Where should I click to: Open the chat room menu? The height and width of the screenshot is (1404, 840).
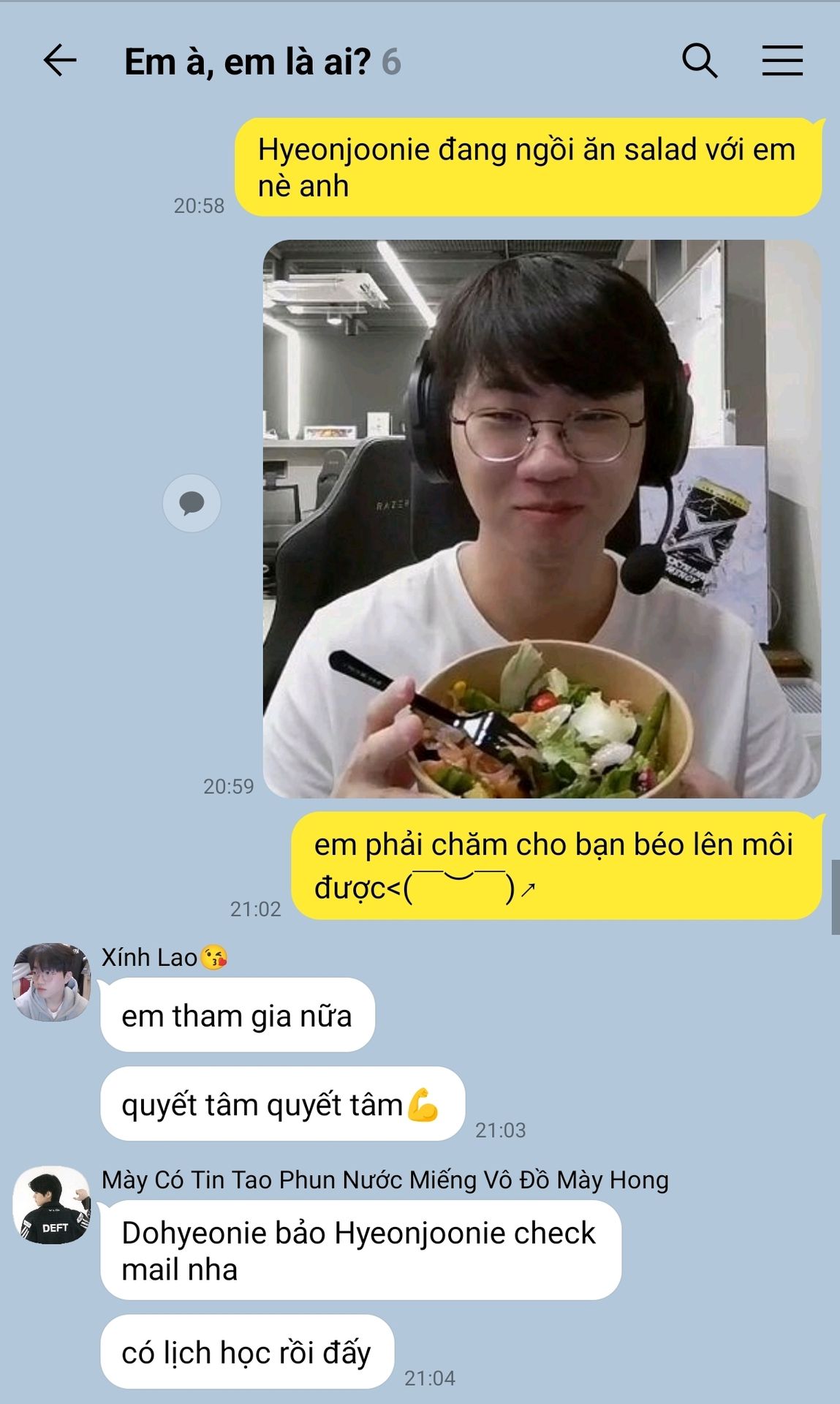782,61
